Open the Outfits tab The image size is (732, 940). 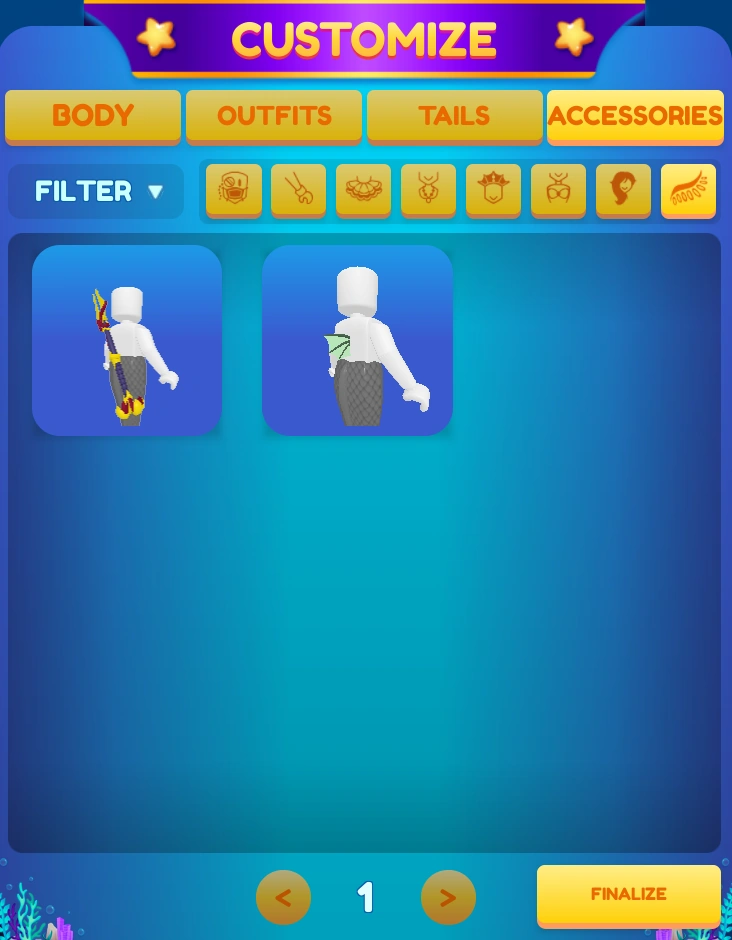(x=274, y=116)
